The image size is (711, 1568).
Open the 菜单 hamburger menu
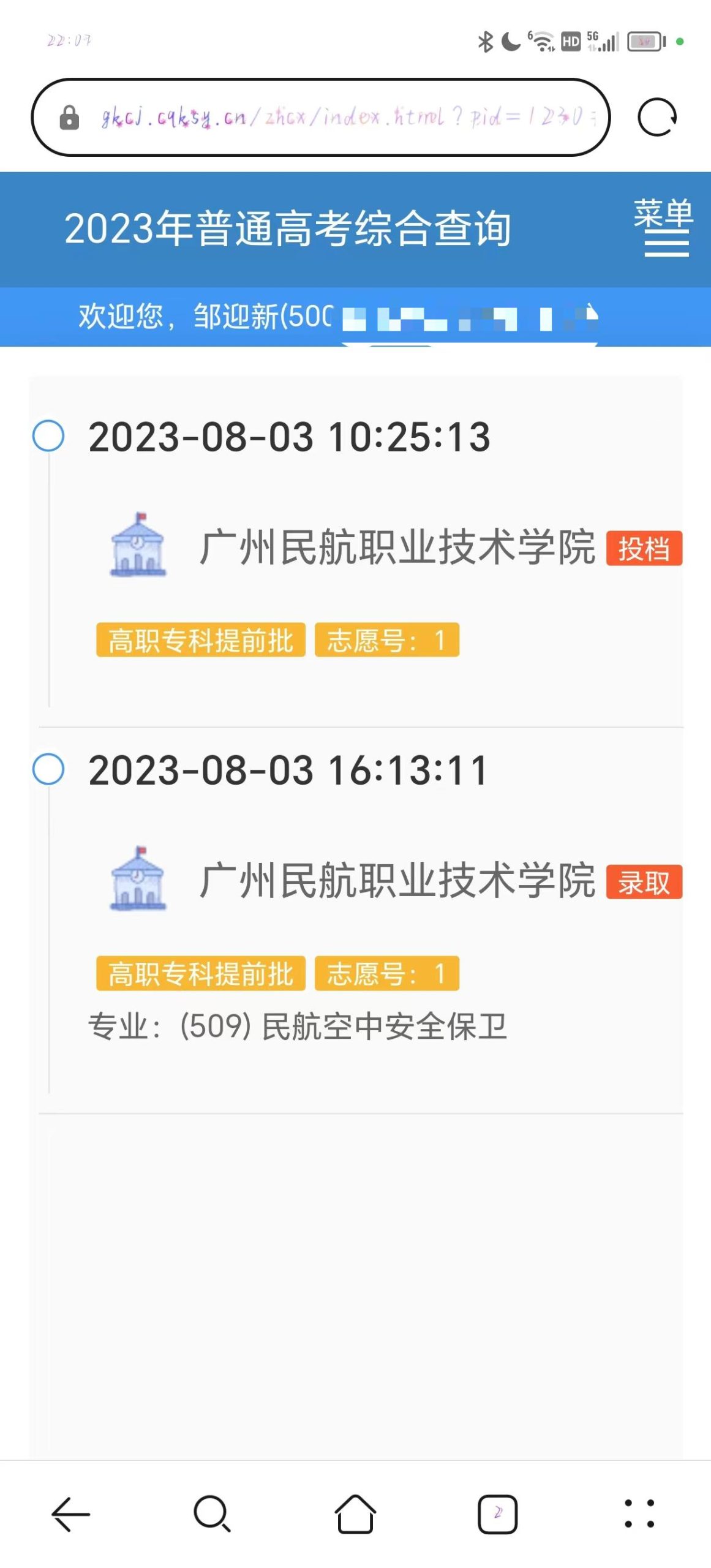tap(664, 227)
